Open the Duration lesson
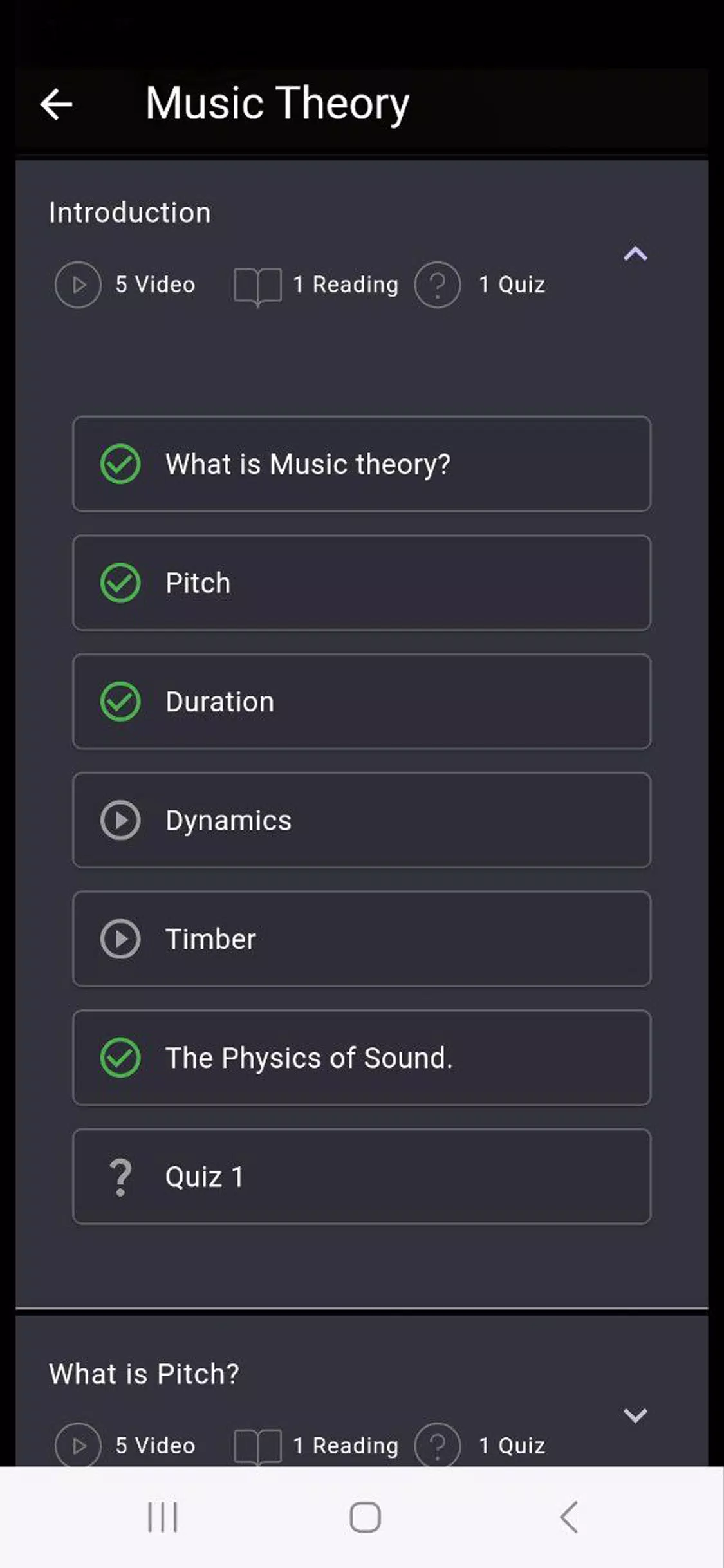Viewport: 724px width, 1568px height. (362, 702)
